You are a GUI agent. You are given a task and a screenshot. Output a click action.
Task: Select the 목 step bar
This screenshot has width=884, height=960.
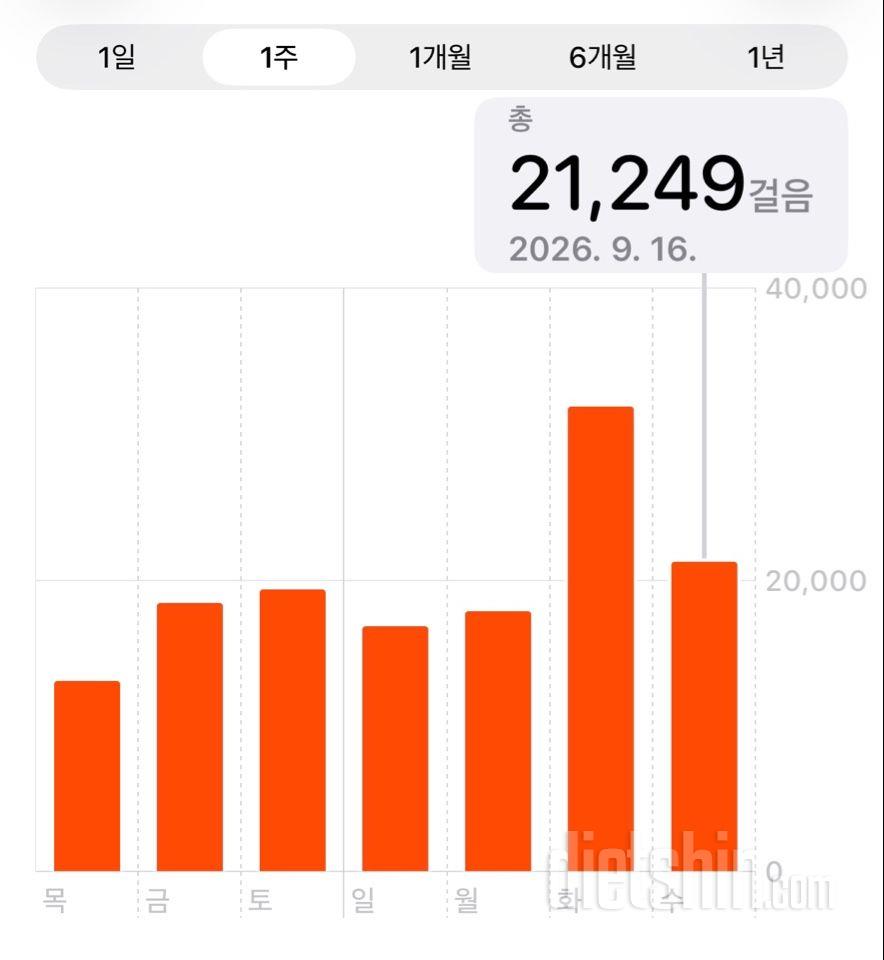click(x=87, y=776)
